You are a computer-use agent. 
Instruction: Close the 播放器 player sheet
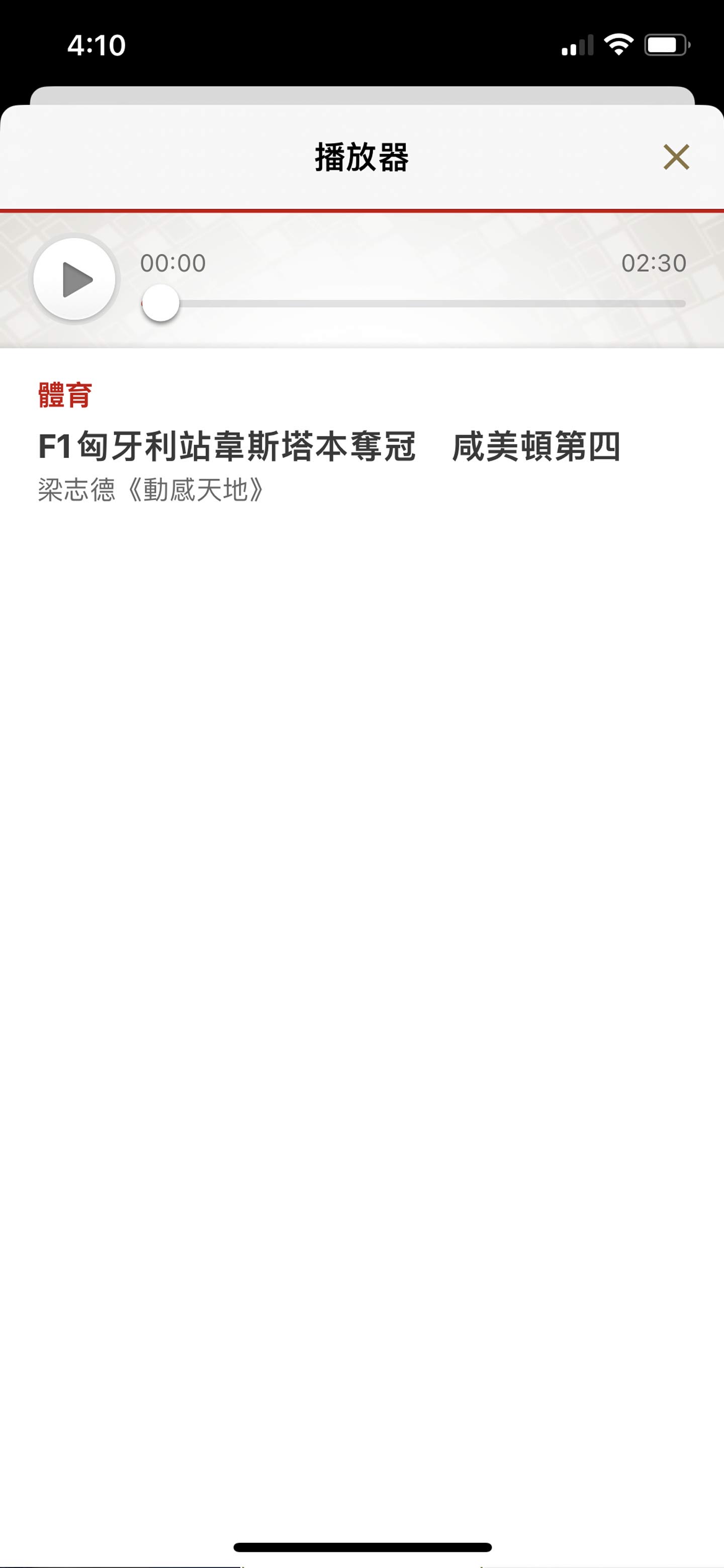pyautogui.click(x=676, y=157)
